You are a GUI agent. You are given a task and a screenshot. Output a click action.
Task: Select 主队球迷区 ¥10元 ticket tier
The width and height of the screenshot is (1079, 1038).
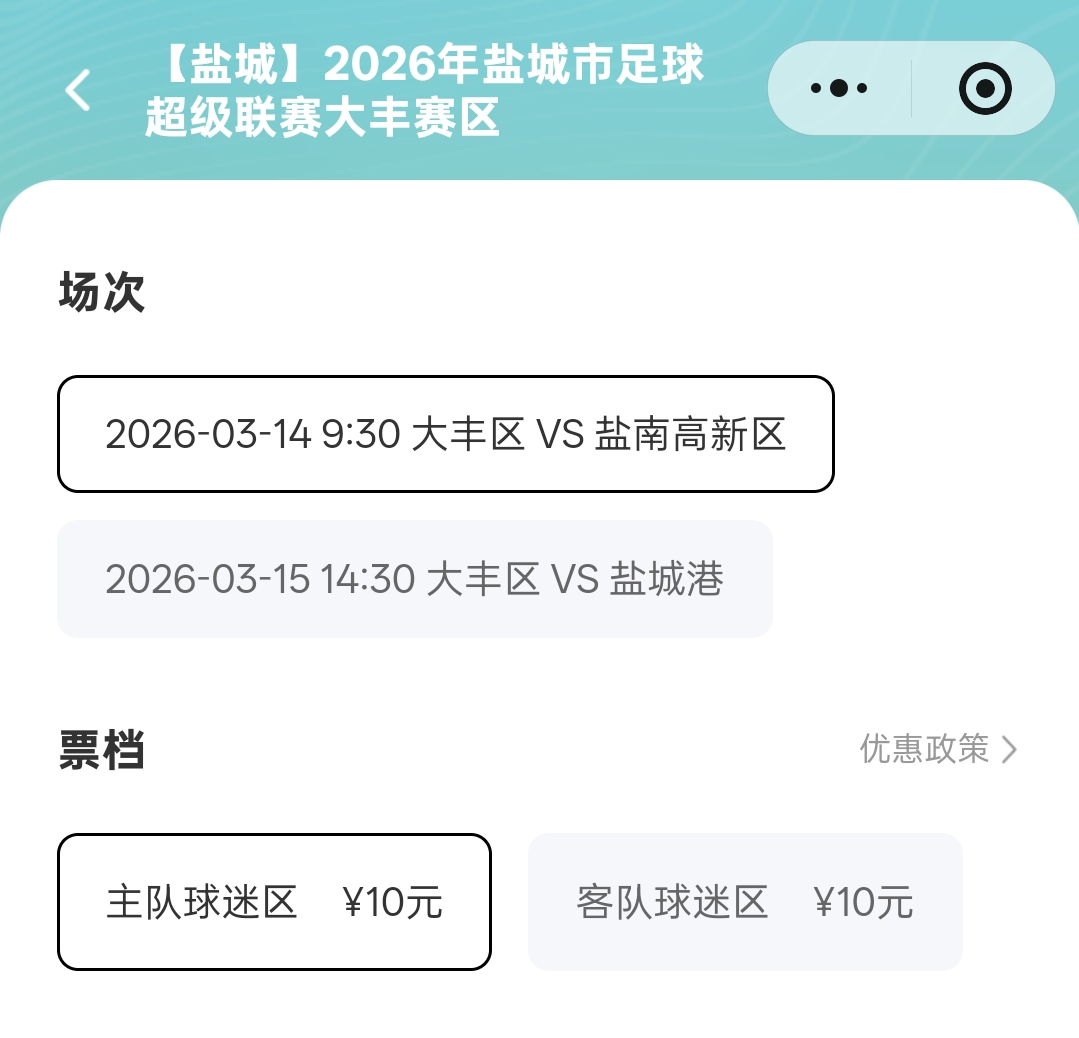pos(274,902)
